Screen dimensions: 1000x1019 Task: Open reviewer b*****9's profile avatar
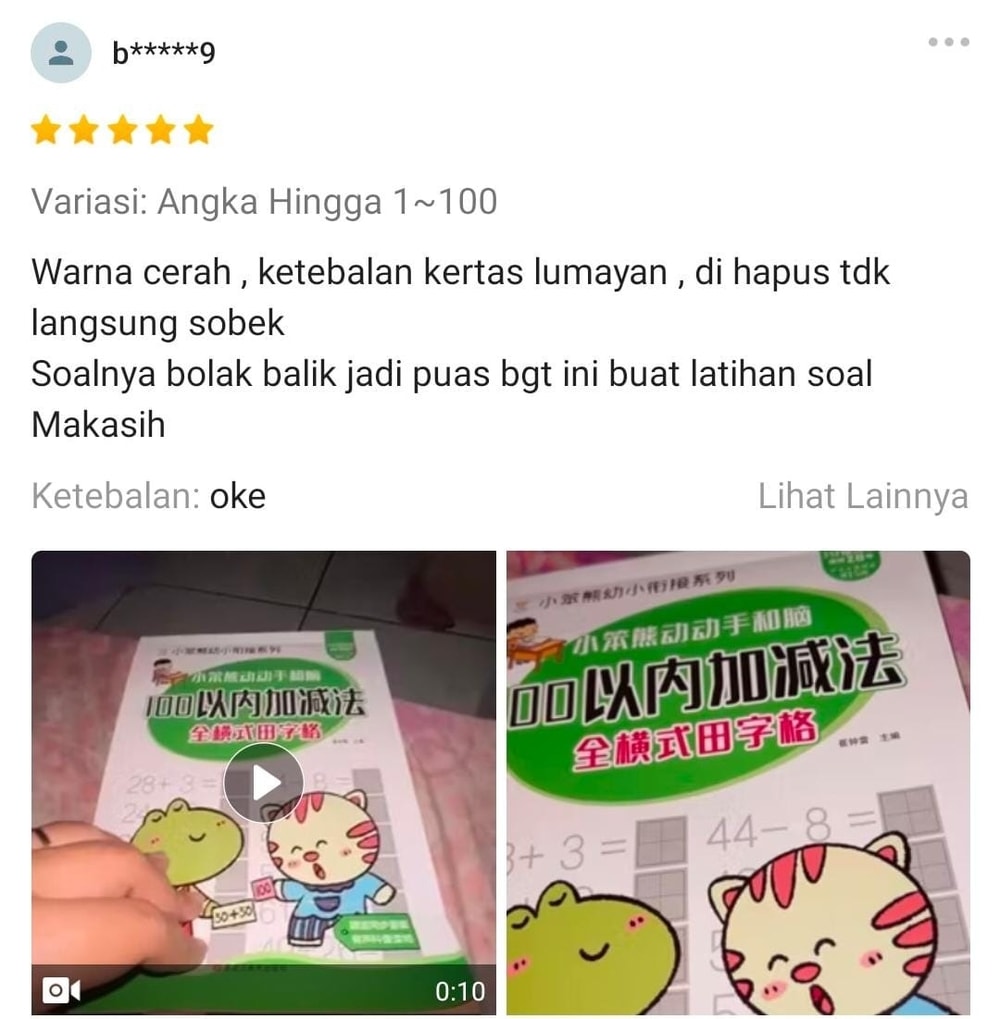coord(61,52)
